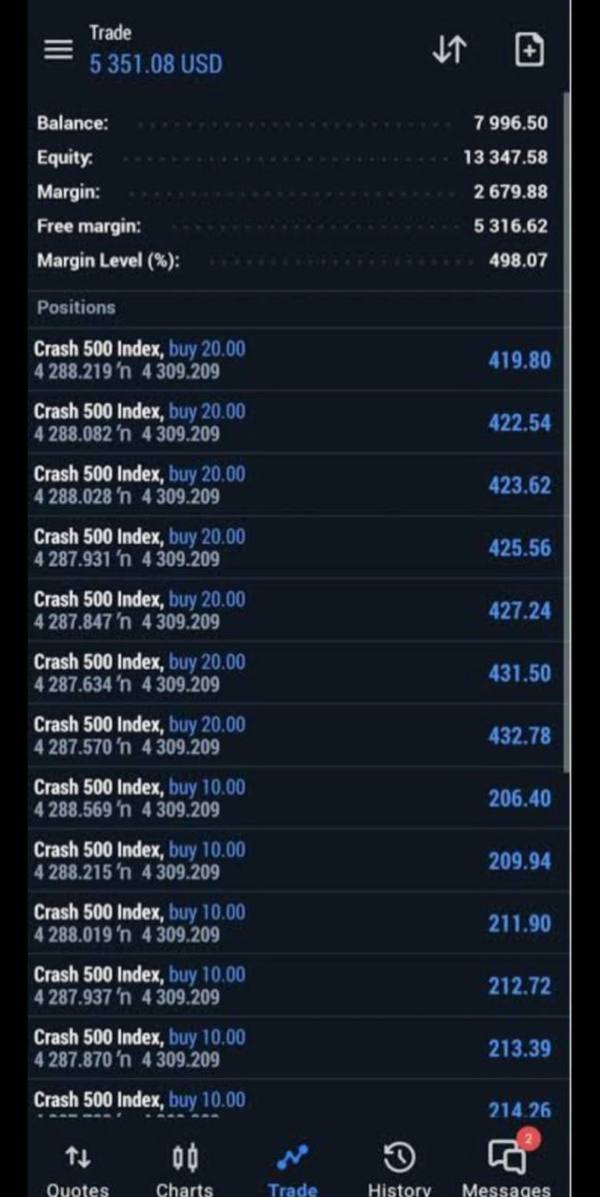Select the Trade tab
This screenshot has height=1197, width=600.
click(x=292, y=1169)
